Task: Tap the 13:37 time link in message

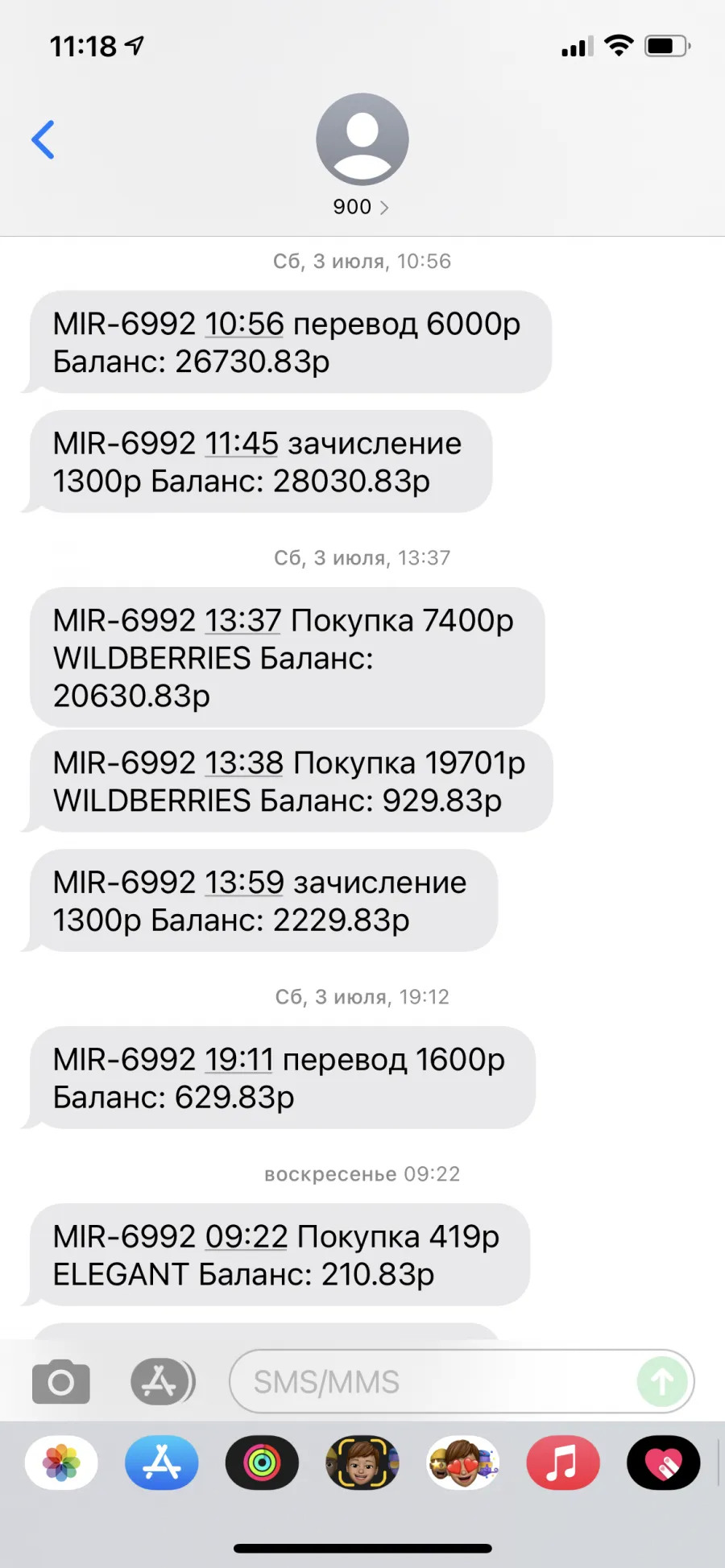Action: [x=242, y=621]
